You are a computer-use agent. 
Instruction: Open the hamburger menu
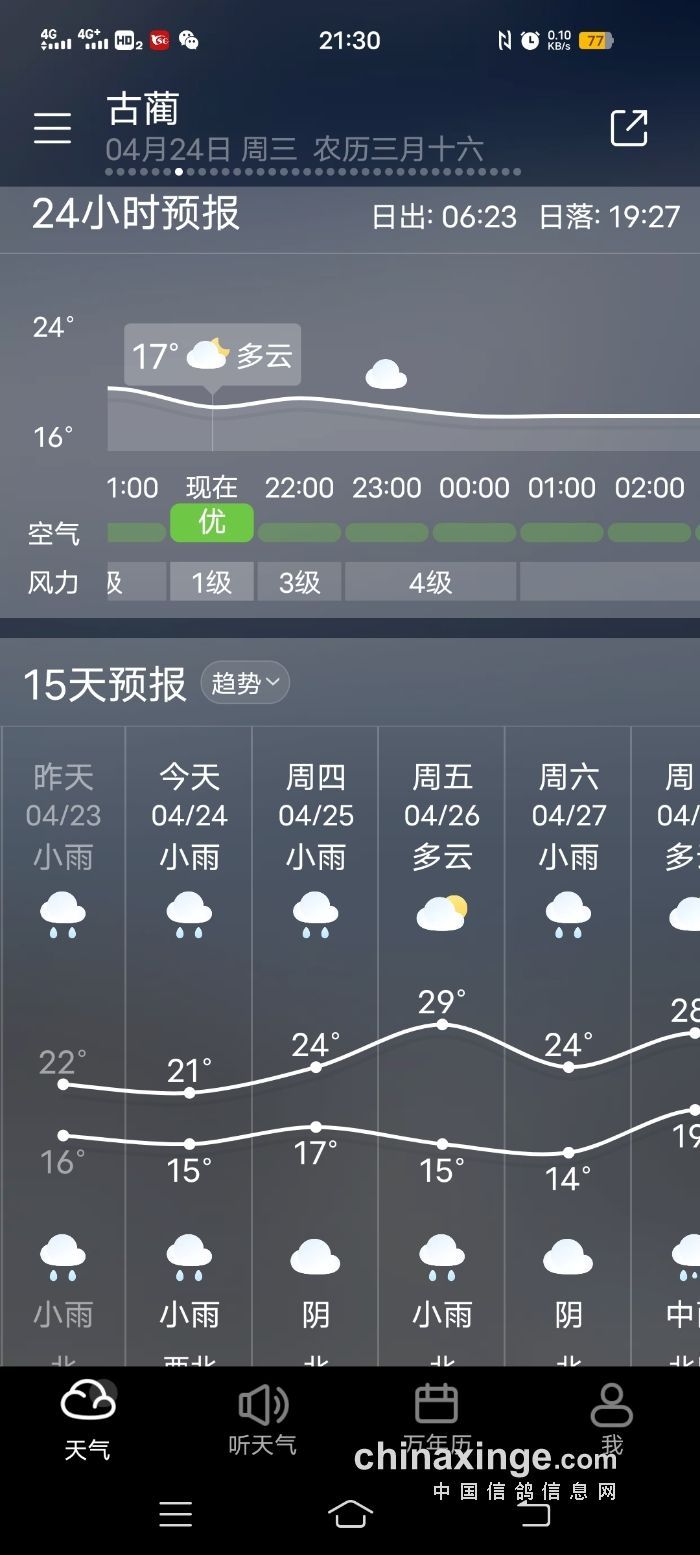[x=52, y=128]
